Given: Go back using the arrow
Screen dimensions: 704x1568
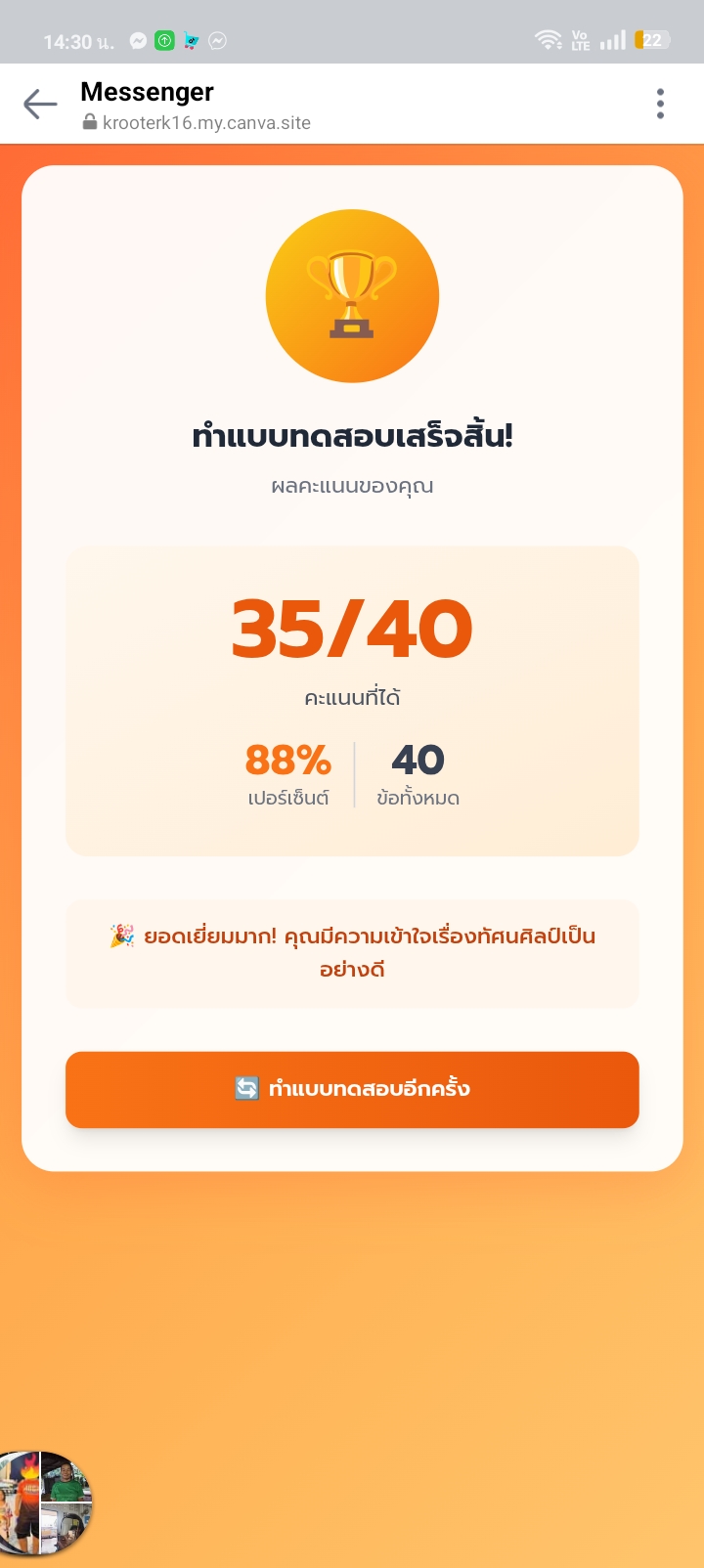Looking at the screenshot, I should pos(40,104).
